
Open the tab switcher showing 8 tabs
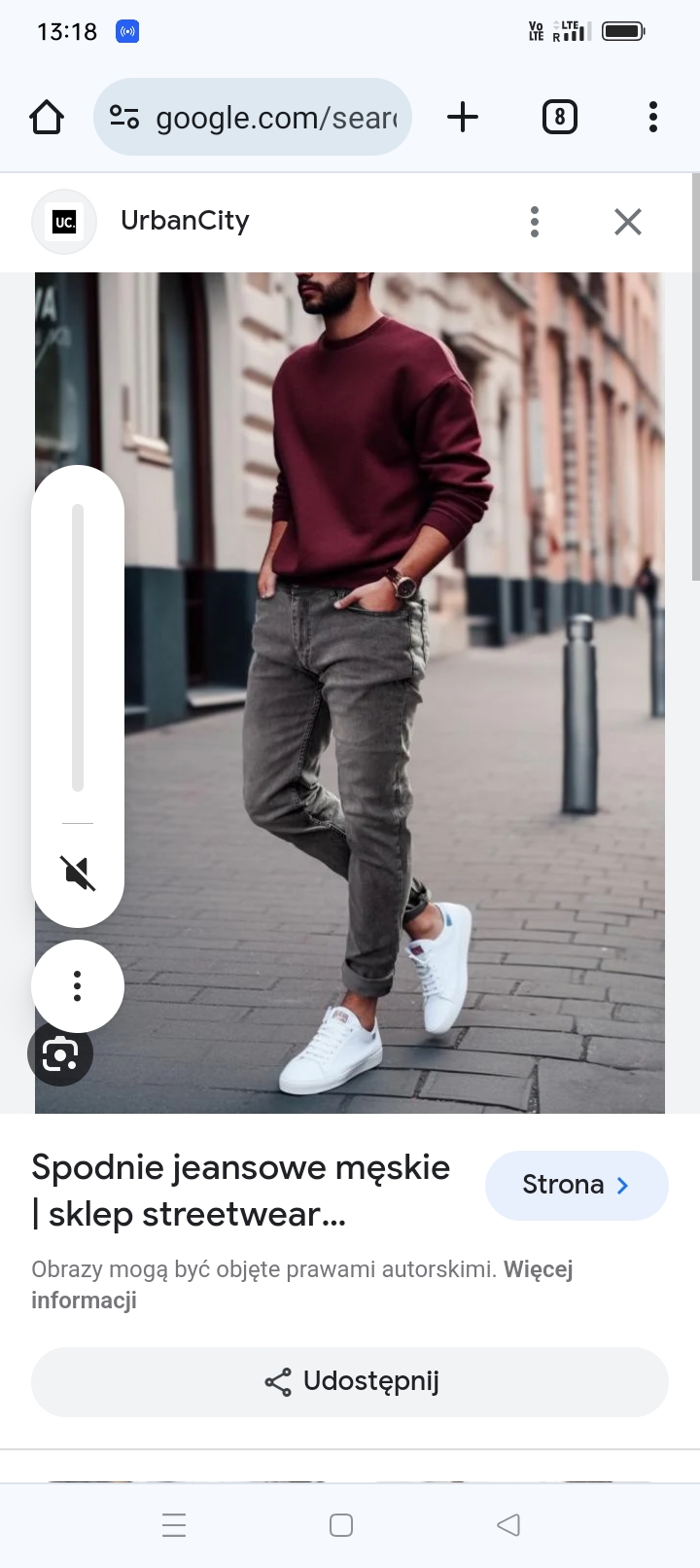(x=559, y=118)
